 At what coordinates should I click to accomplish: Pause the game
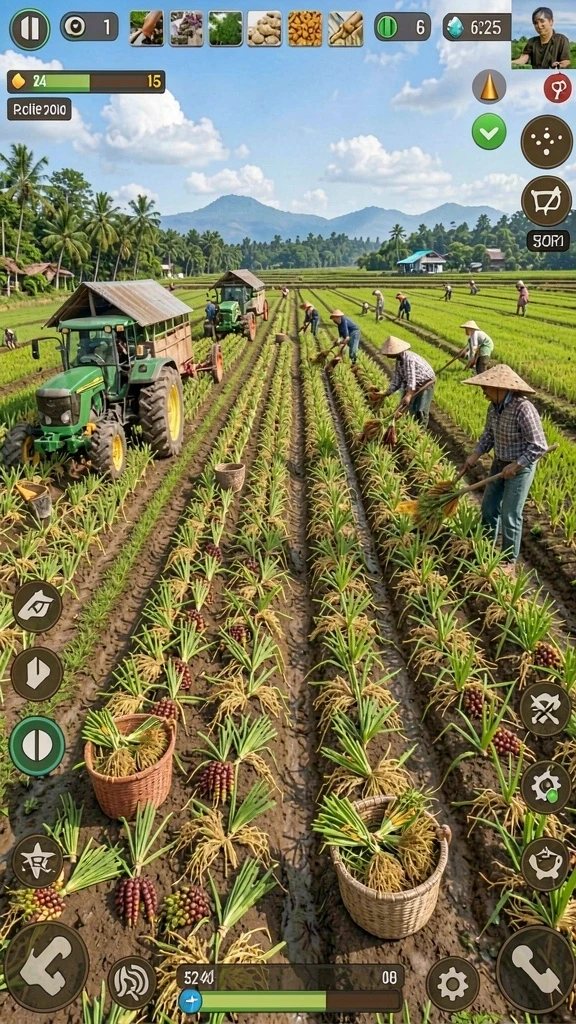point(29,29)
